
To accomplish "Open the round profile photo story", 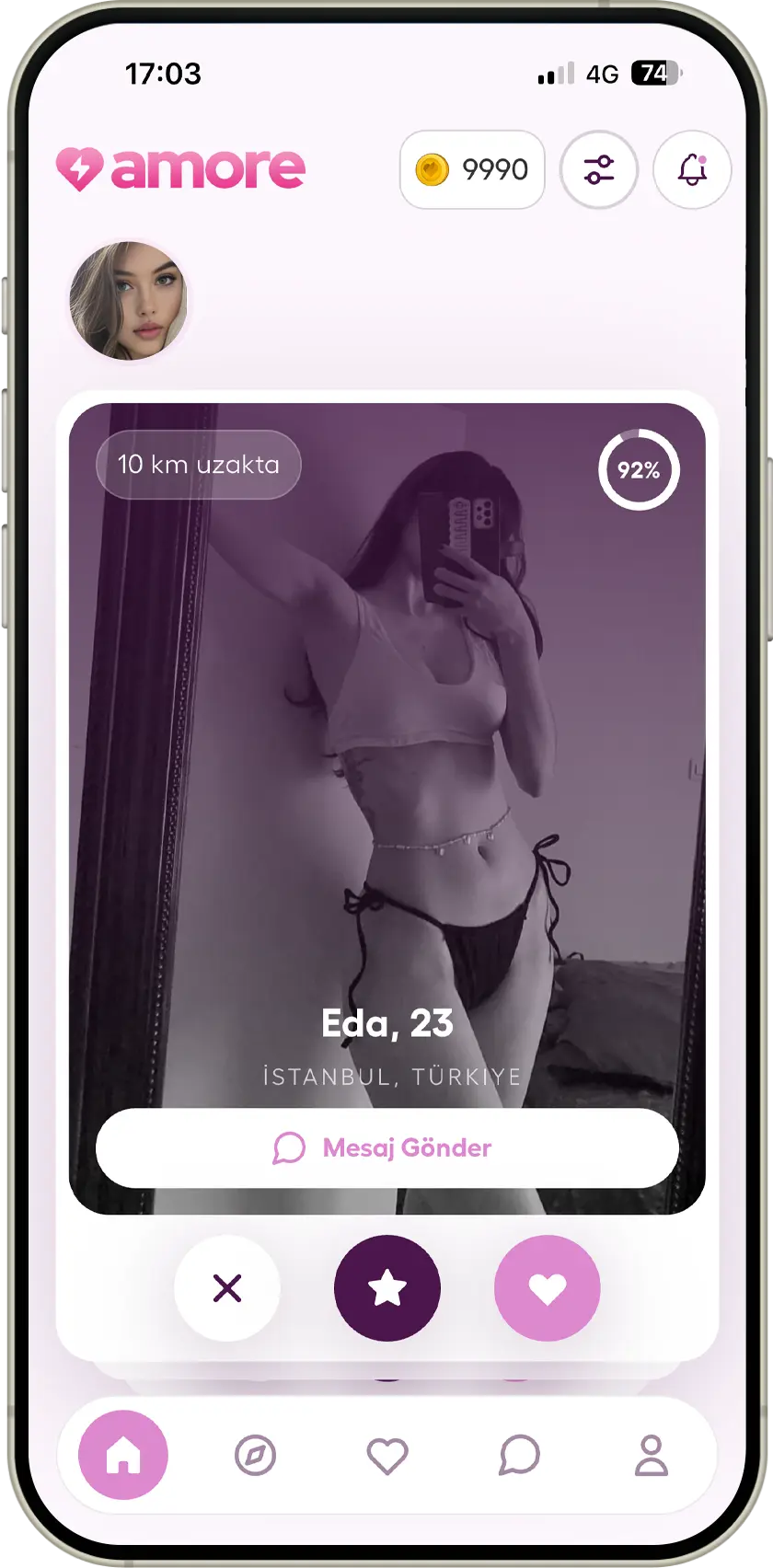I will (129, 300).
